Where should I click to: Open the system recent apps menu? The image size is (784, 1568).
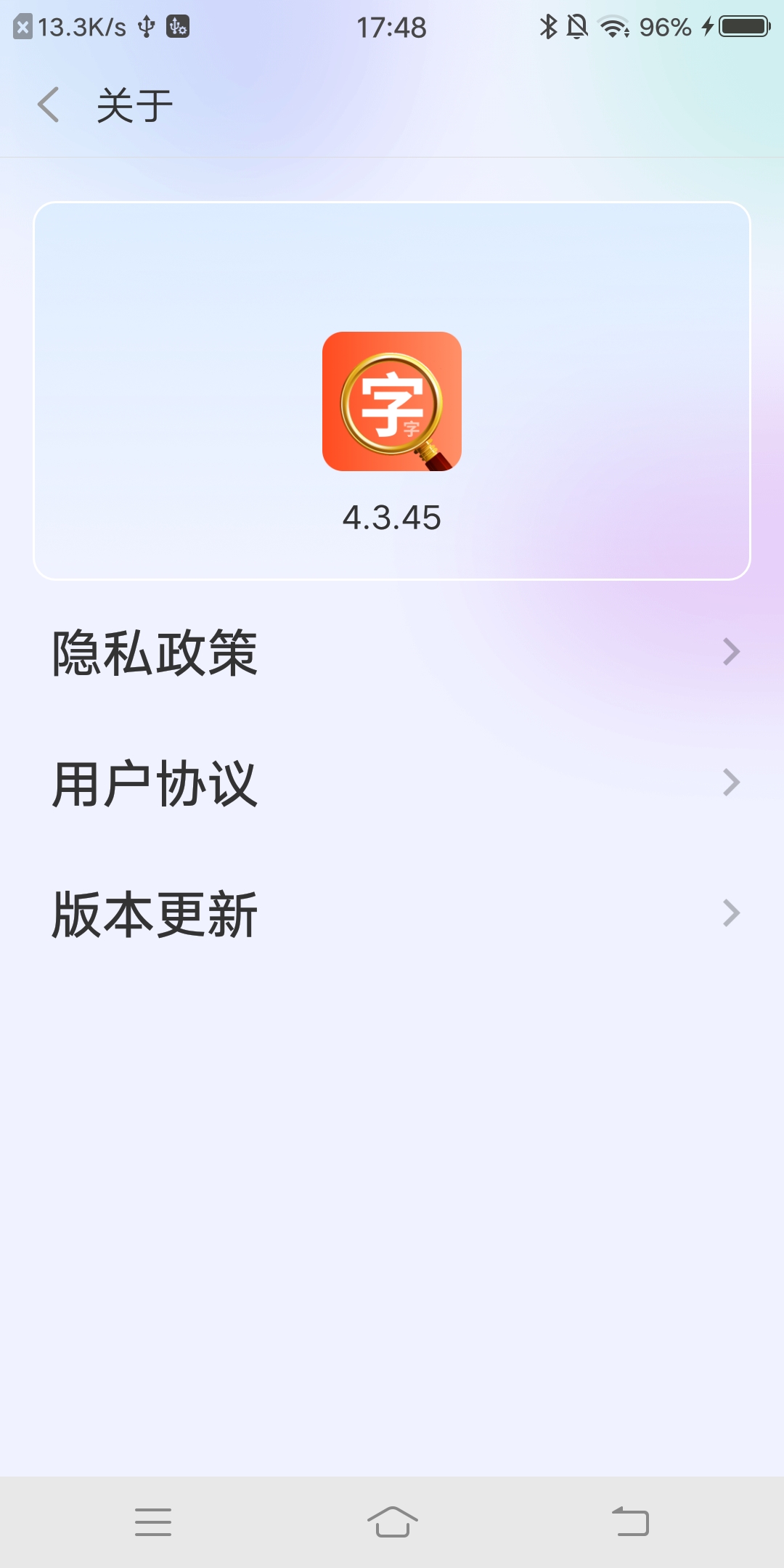coord(153,1522)
